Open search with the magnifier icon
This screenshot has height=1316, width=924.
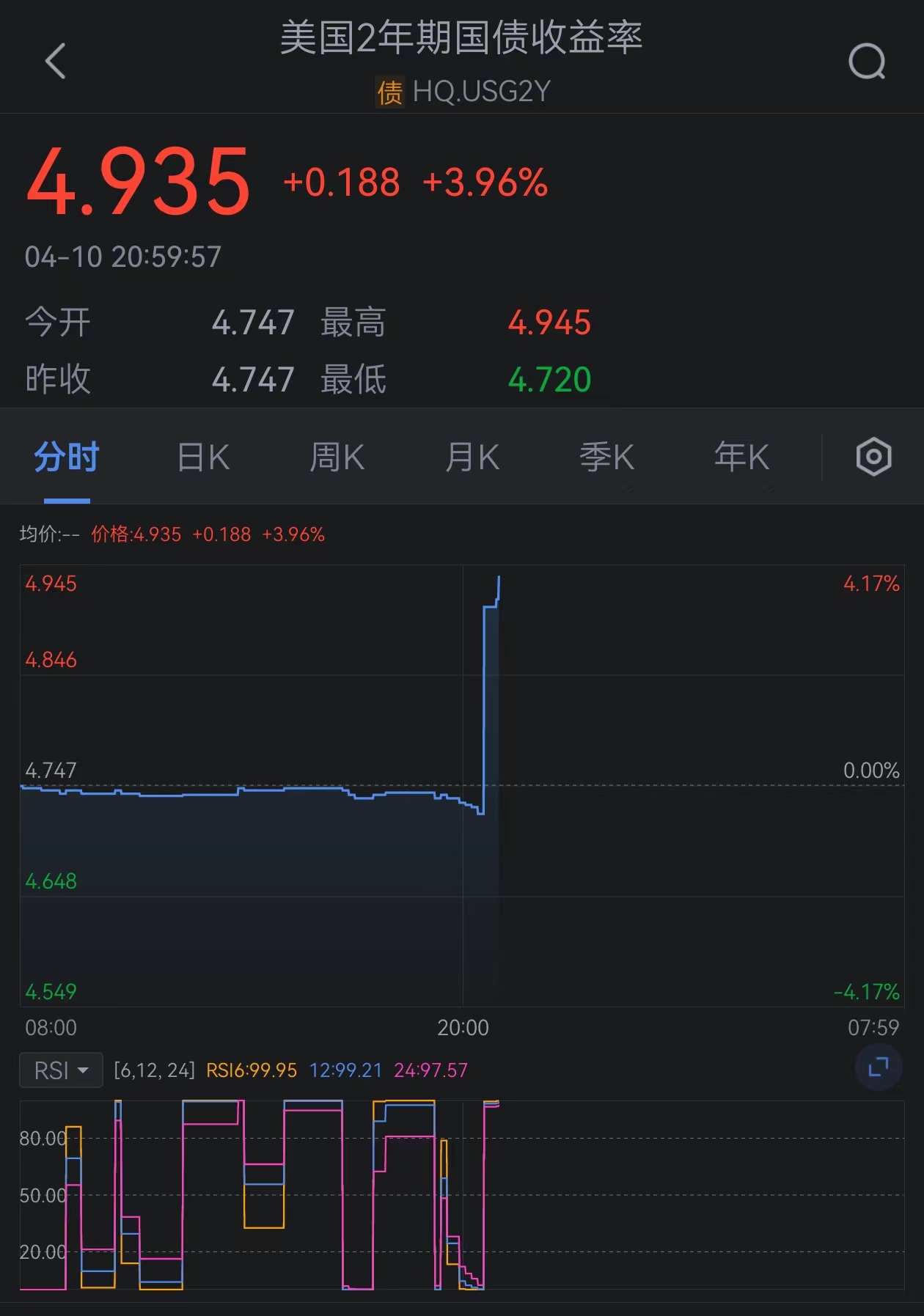(x=868, y=62)
